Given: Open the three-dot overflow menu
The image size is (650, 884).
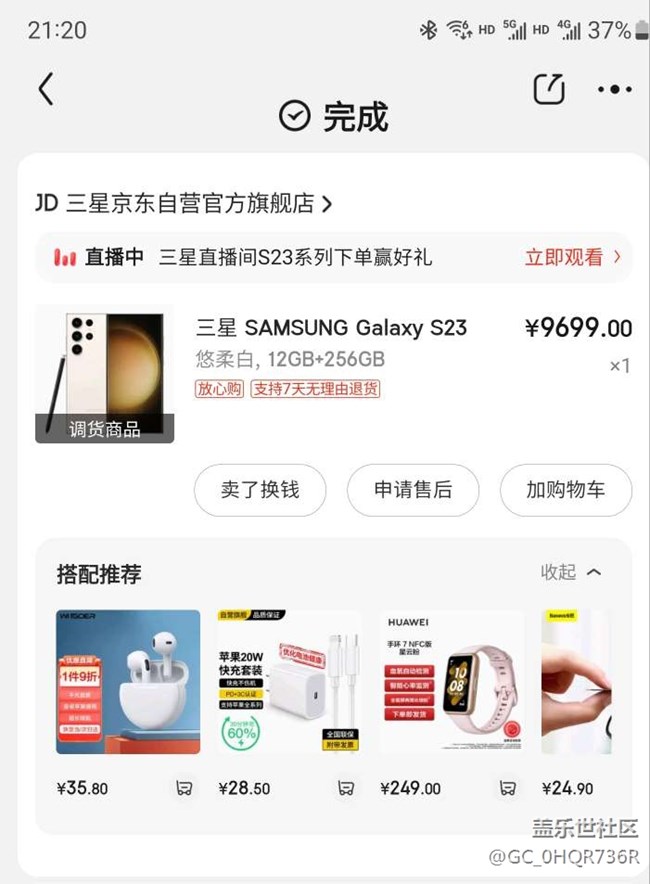Looking at the screenshot, I should [614, 90].
